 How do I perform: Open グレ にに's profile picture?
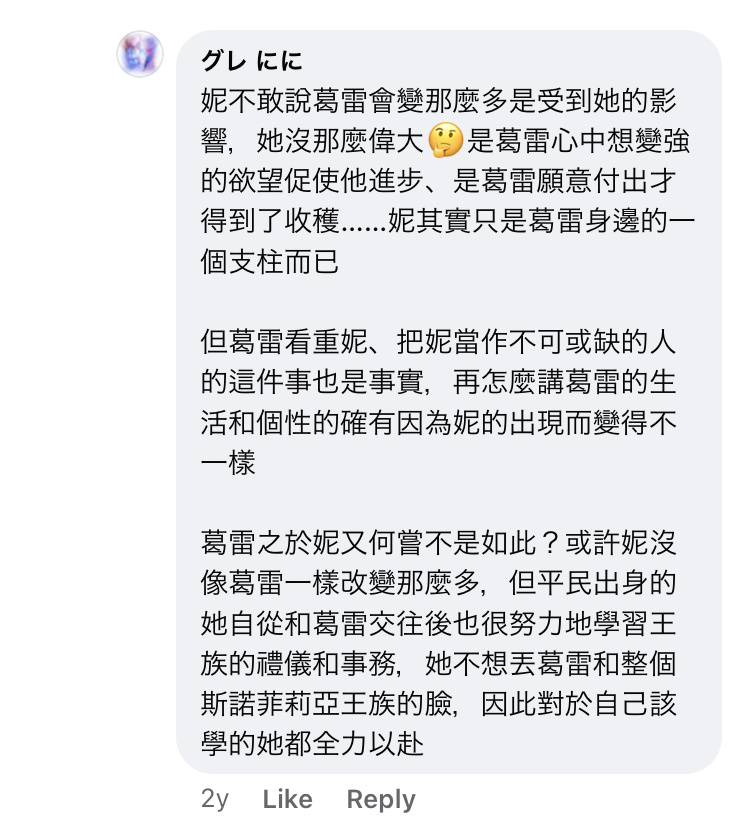(140, 53)
